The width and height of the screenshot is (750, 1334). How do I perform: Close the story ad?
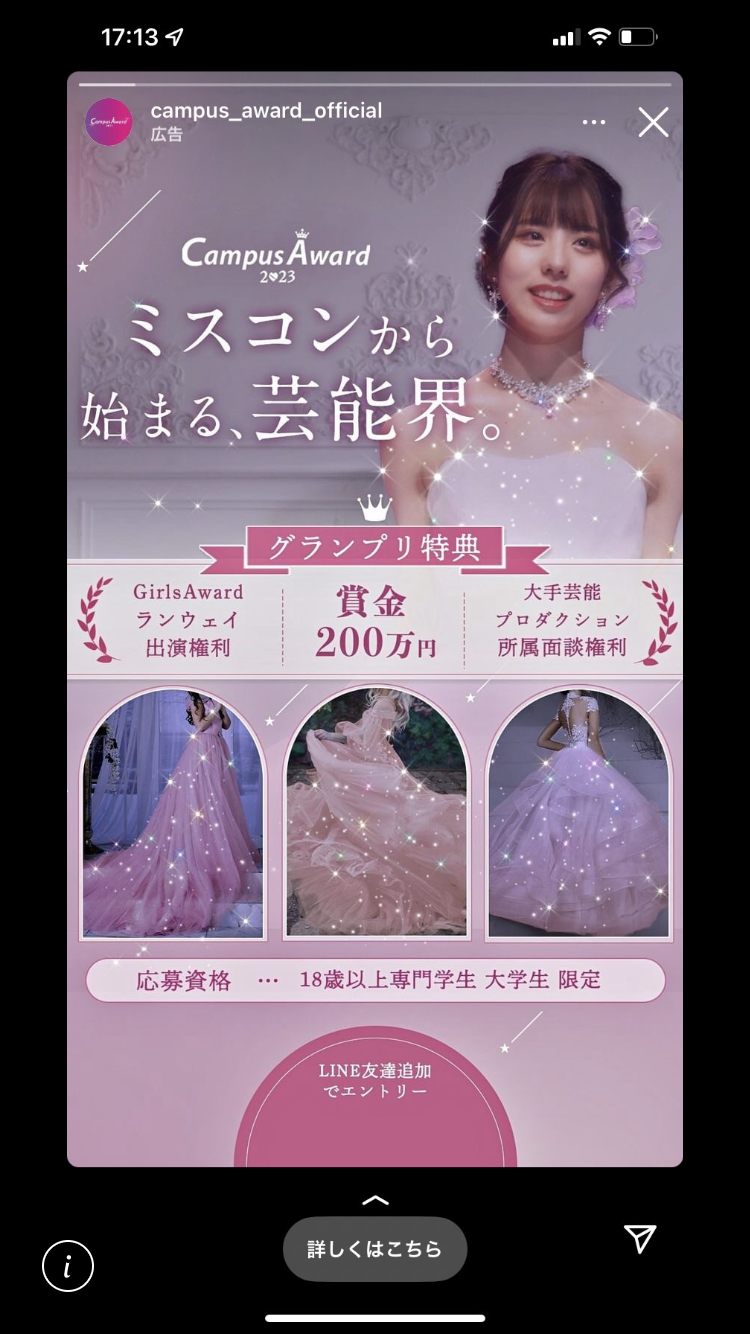click(x=653, y=122)
